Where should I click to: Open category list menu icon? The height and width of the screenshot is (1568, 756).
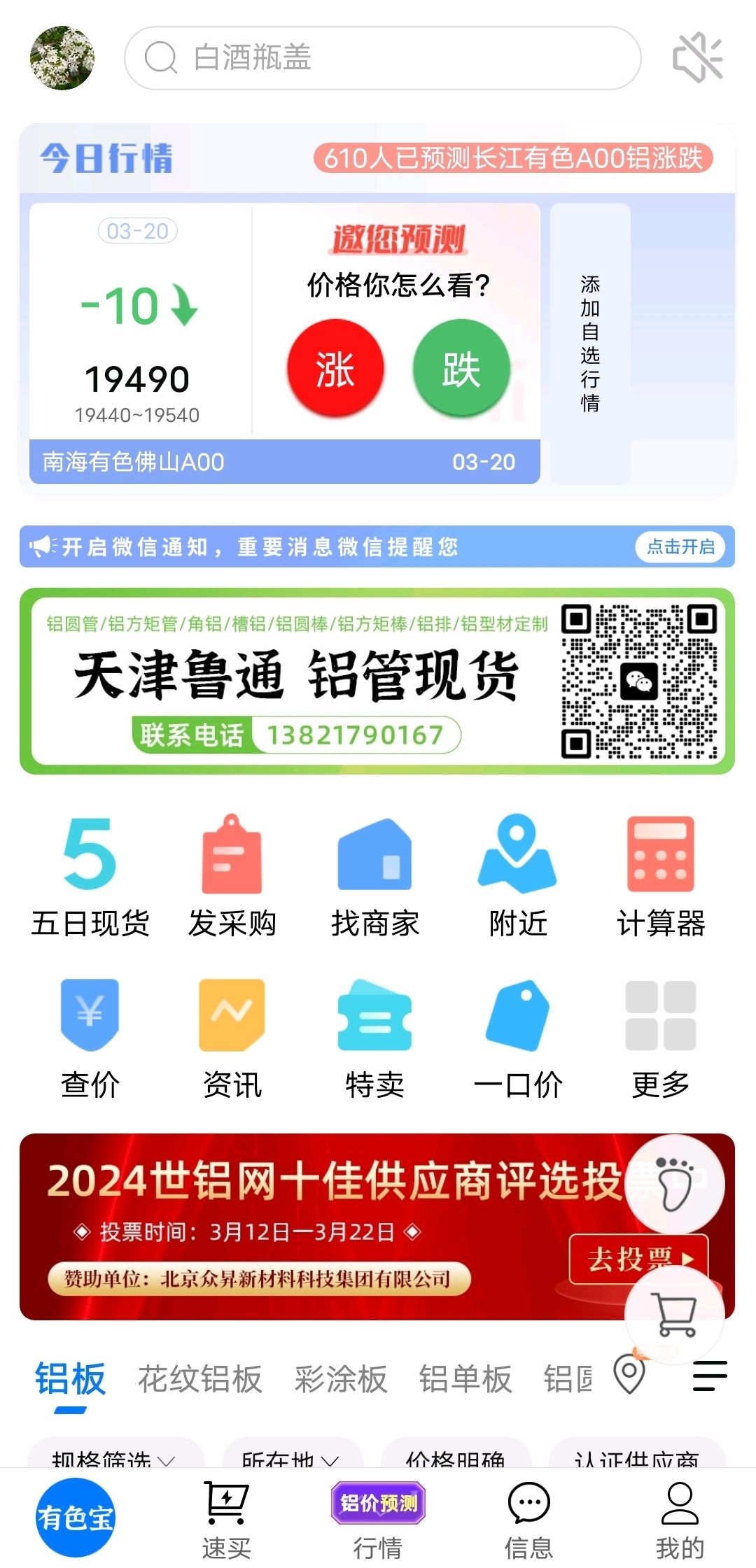[x=710, y=1376]
